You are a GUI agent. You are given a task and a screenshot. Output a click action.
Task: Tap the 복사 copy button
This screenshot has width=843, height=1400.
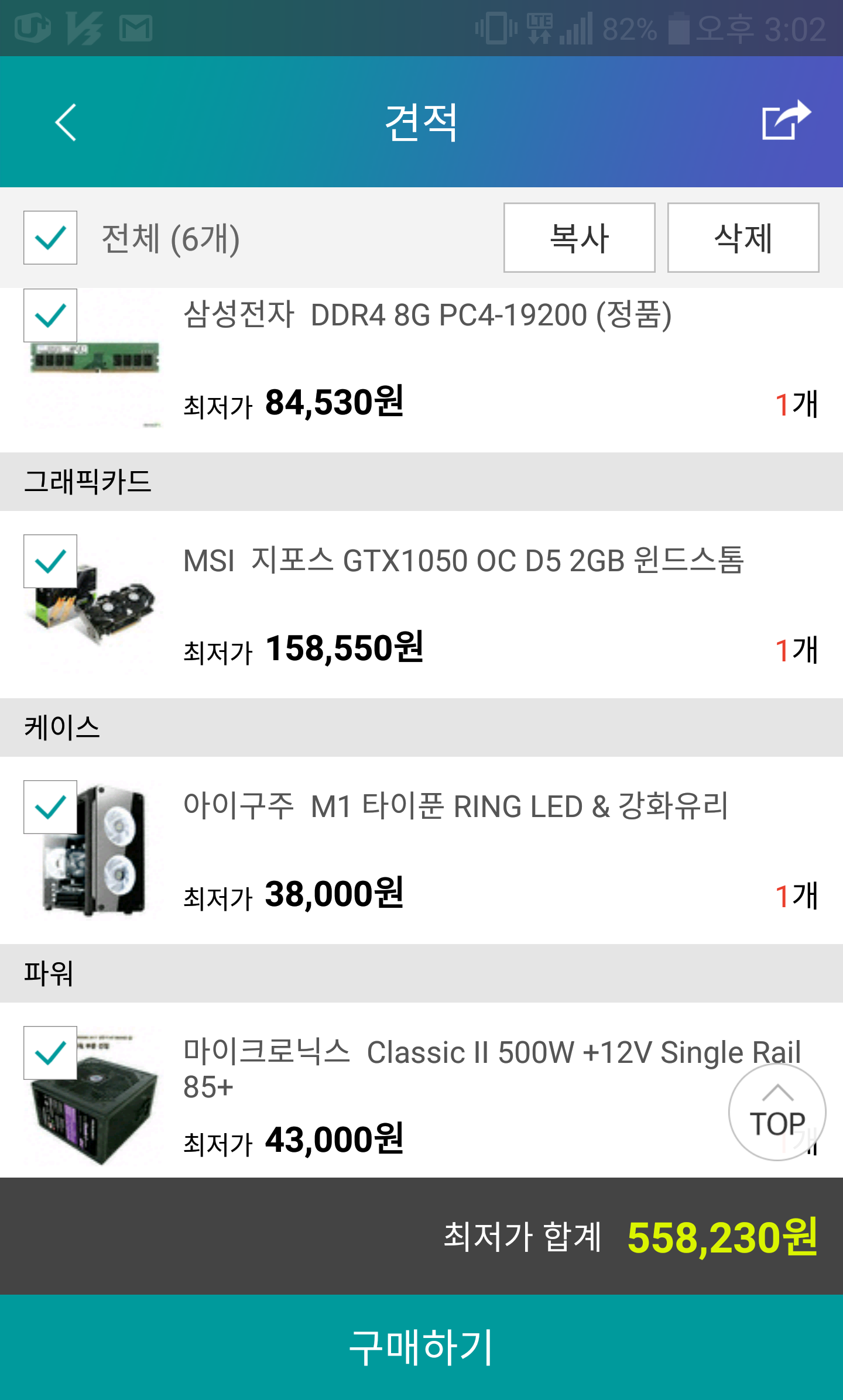pos(579,238)
